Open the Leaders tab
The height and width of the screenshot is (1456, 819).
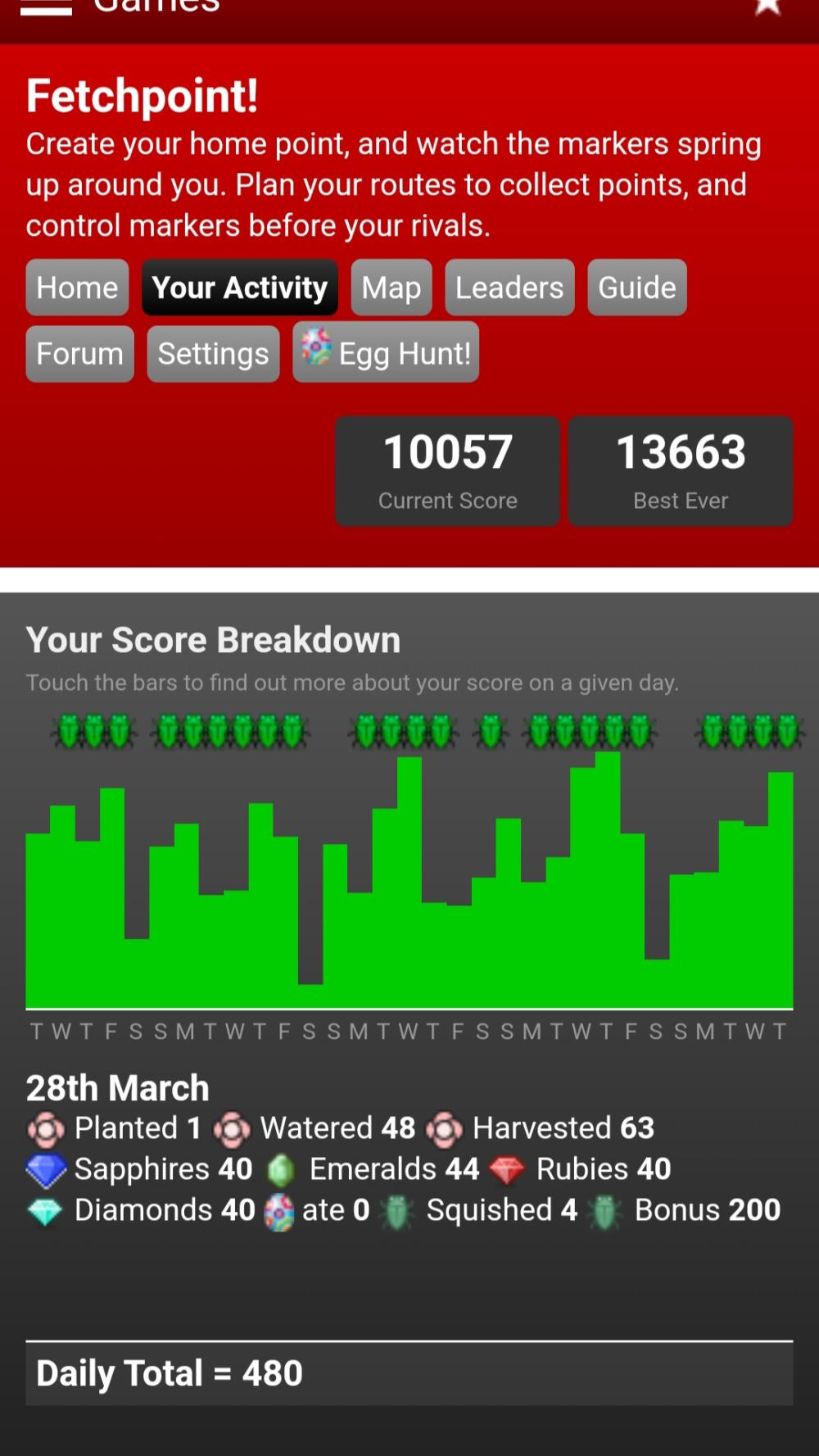click(x=509, y=288)
